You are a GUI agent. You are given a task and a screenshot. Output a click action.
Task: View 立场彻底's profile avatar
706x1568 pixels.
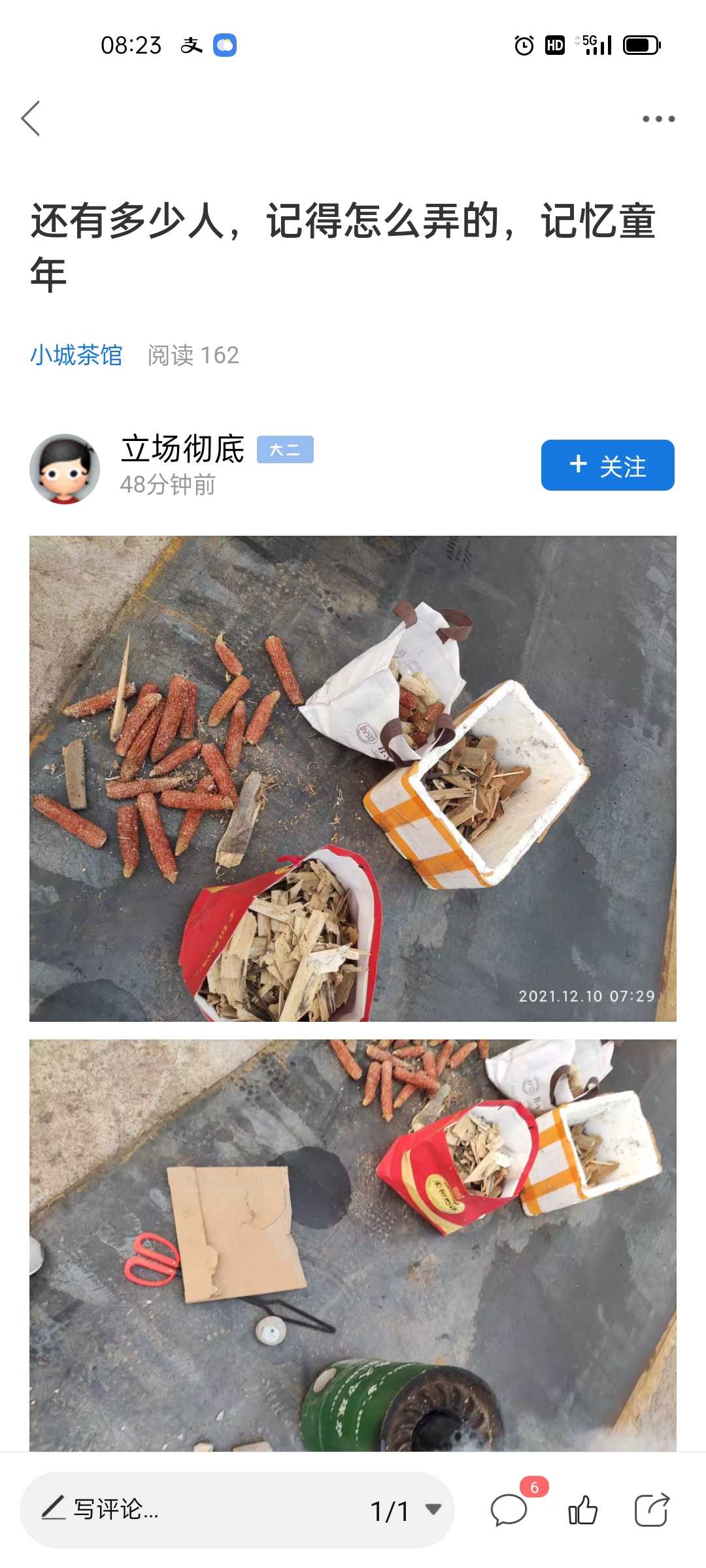65,468
